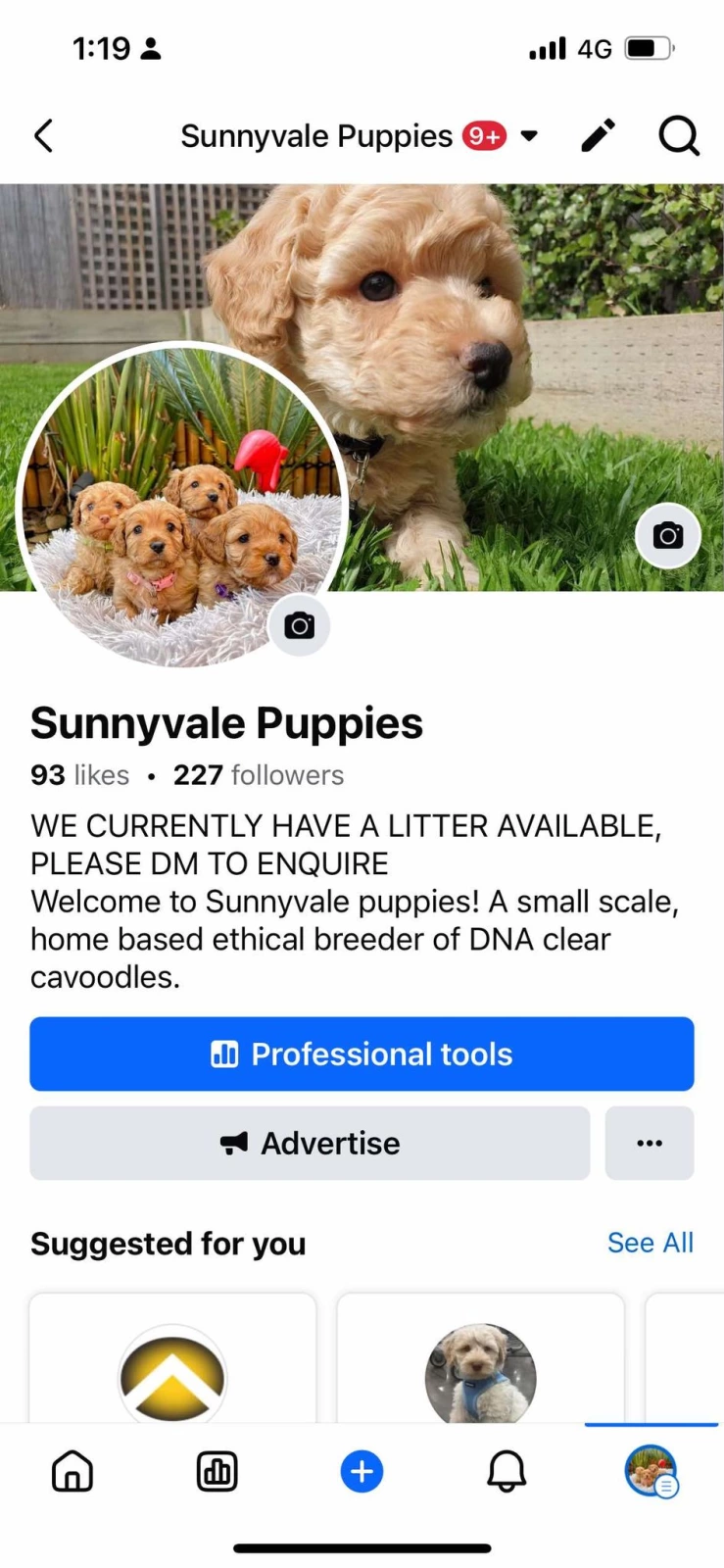The image size is (724, 1568).
Task: Open the insights dashboard tab
Action: click(x=217, y=1471)
